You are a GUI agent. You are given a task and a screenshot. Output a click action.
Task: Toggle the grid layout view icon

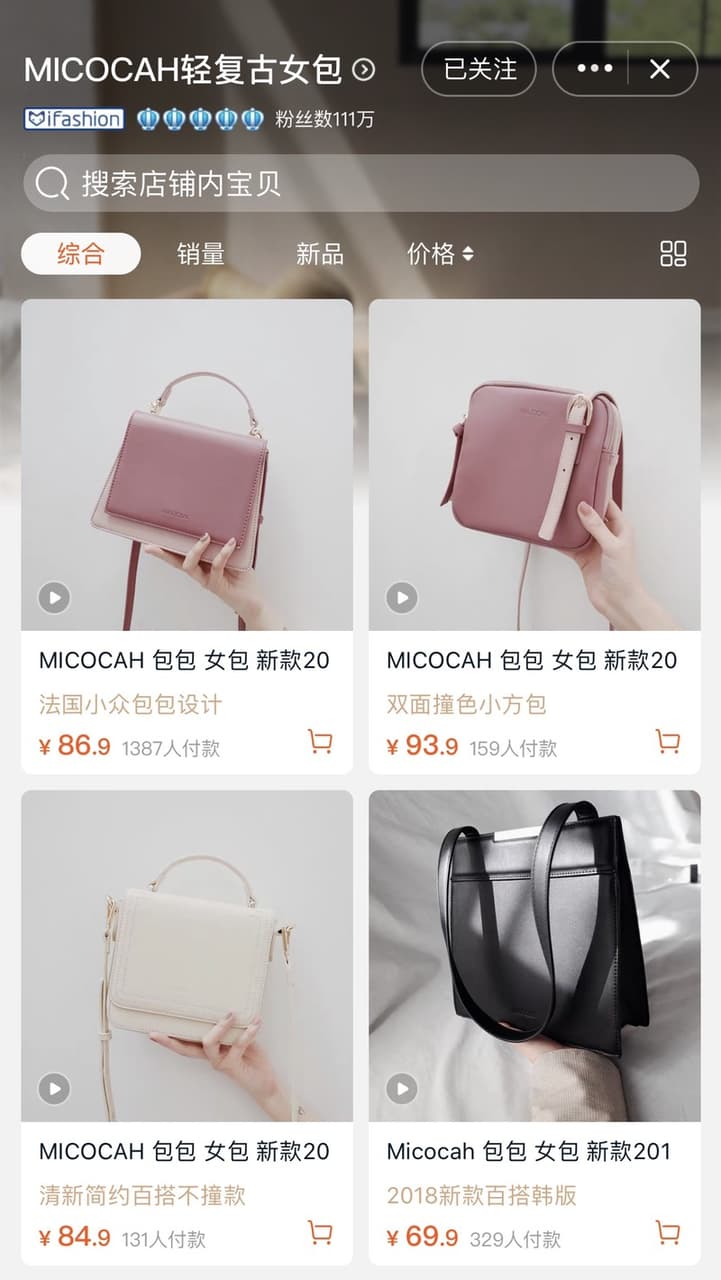[x=674, y=254]
